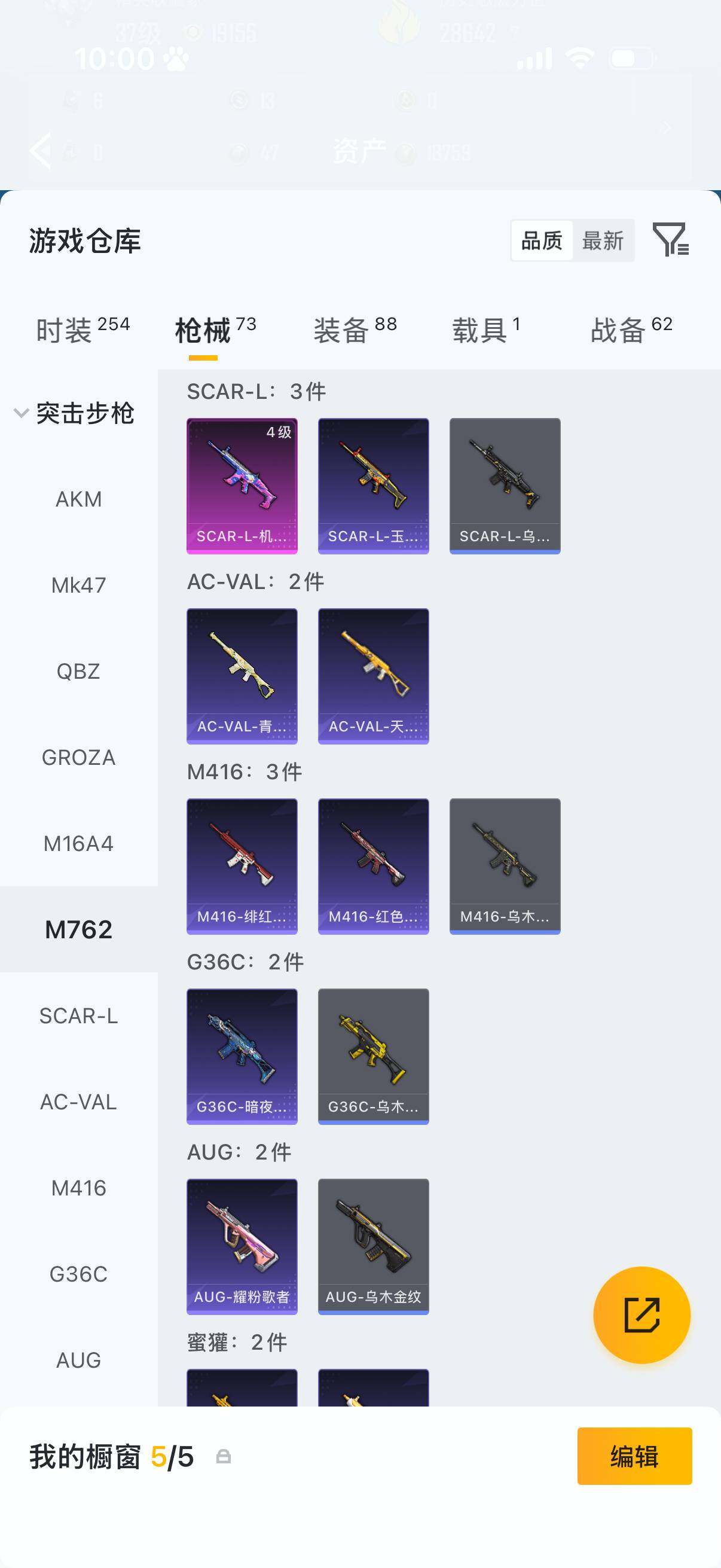Switch to the 战备 tab

pyautogui.click(x=631, y=330)
